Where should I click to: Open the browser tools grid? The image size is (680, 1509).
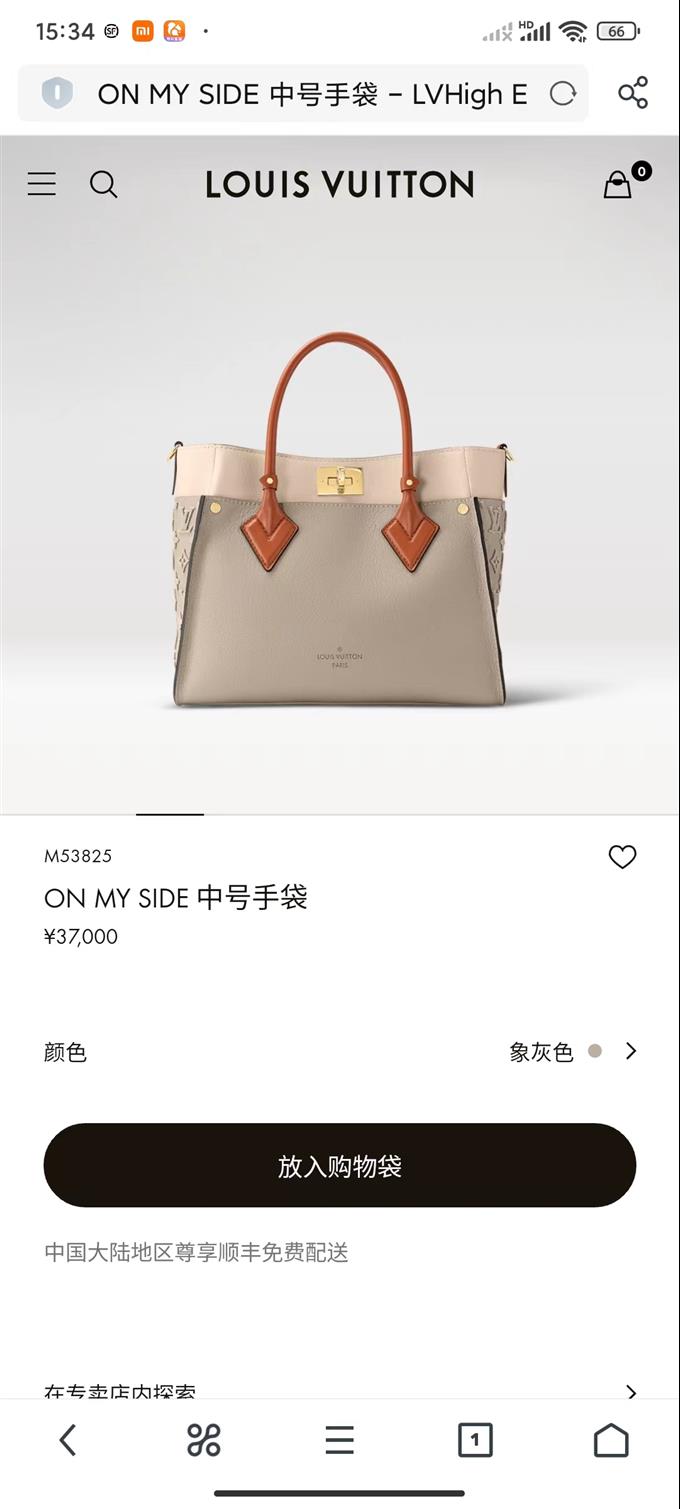coord(204,1441)
